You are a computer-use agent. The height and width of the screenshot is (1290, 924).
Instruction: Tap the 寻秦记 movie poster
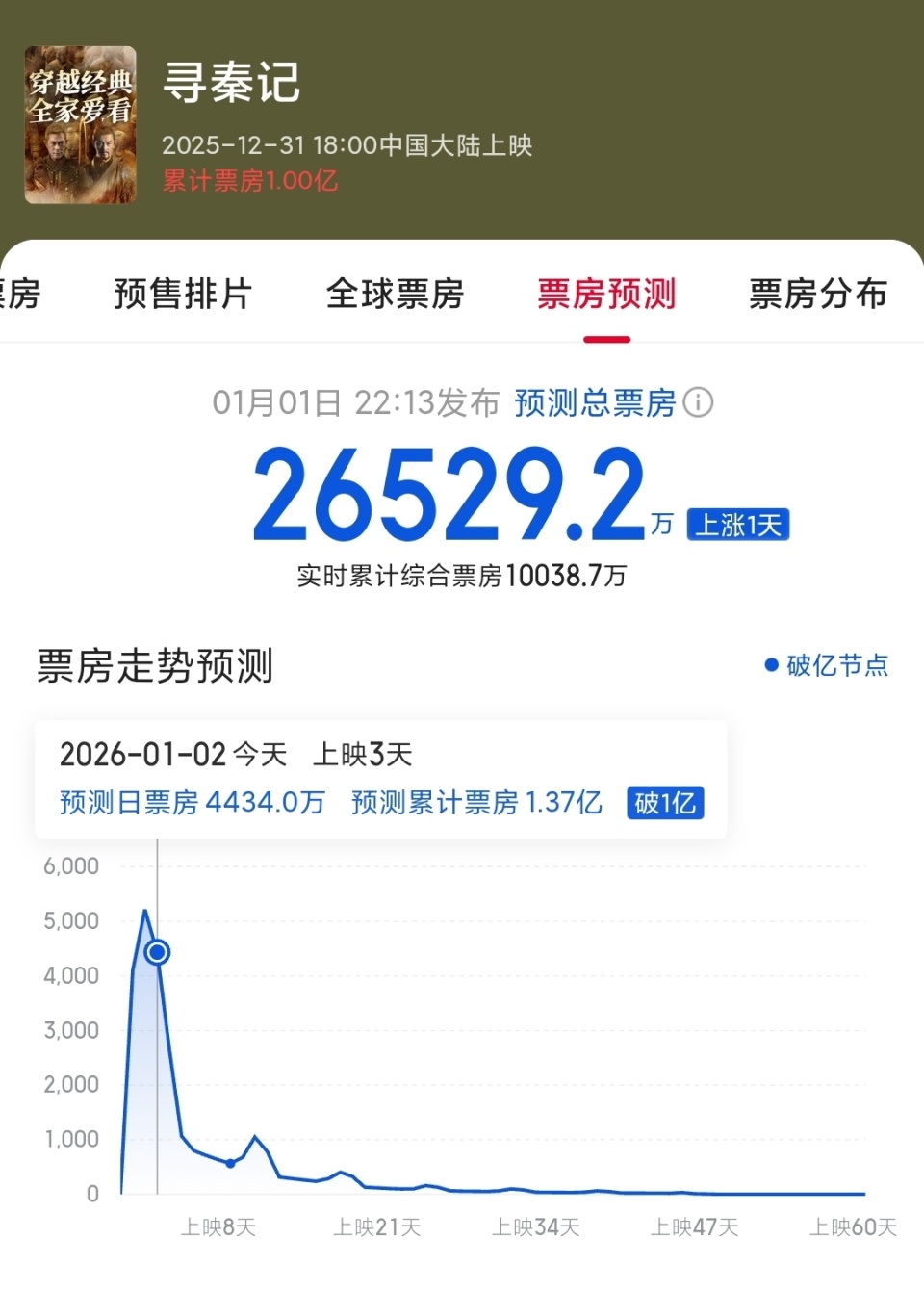click(x=80, y=125)
